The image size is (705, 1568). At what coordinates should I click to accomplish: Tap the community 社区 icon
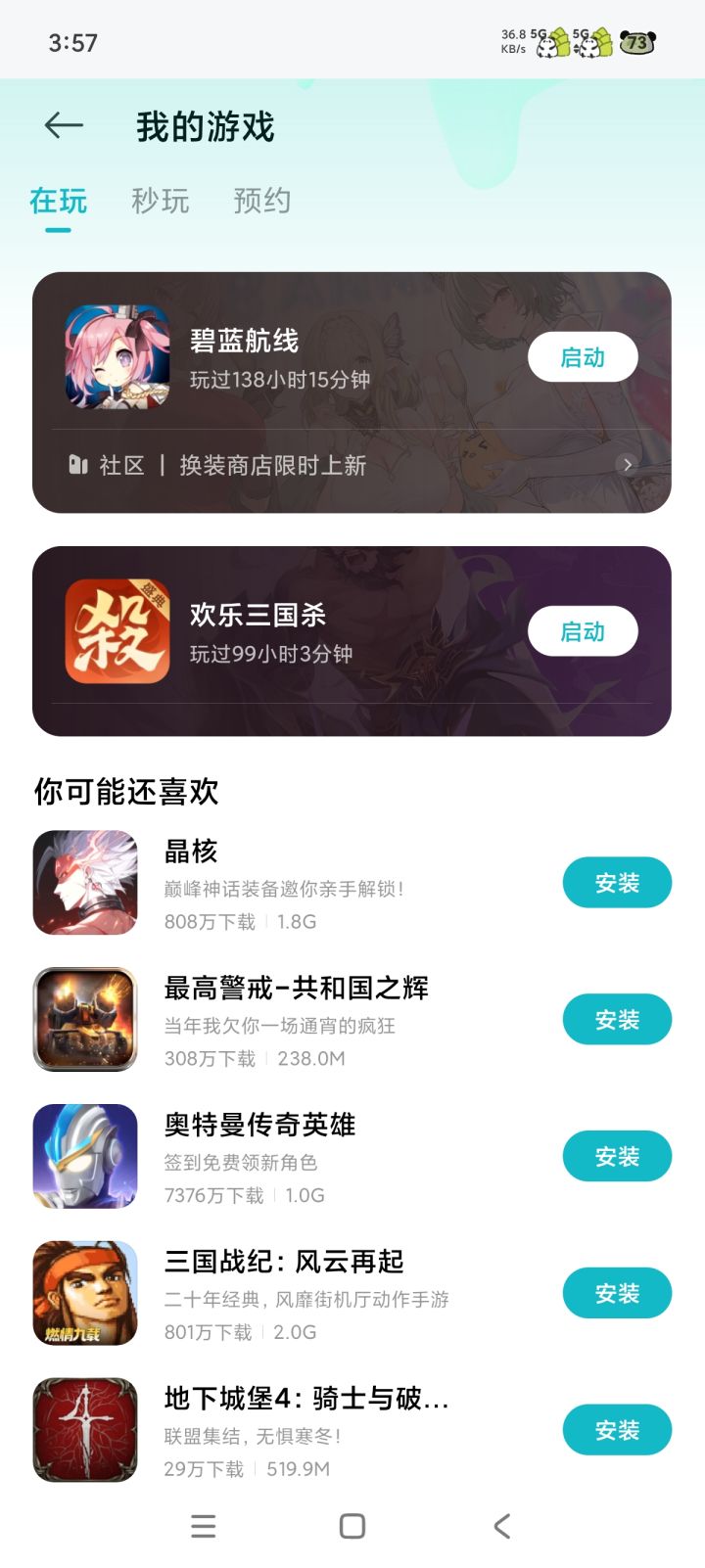click(77, 466)
